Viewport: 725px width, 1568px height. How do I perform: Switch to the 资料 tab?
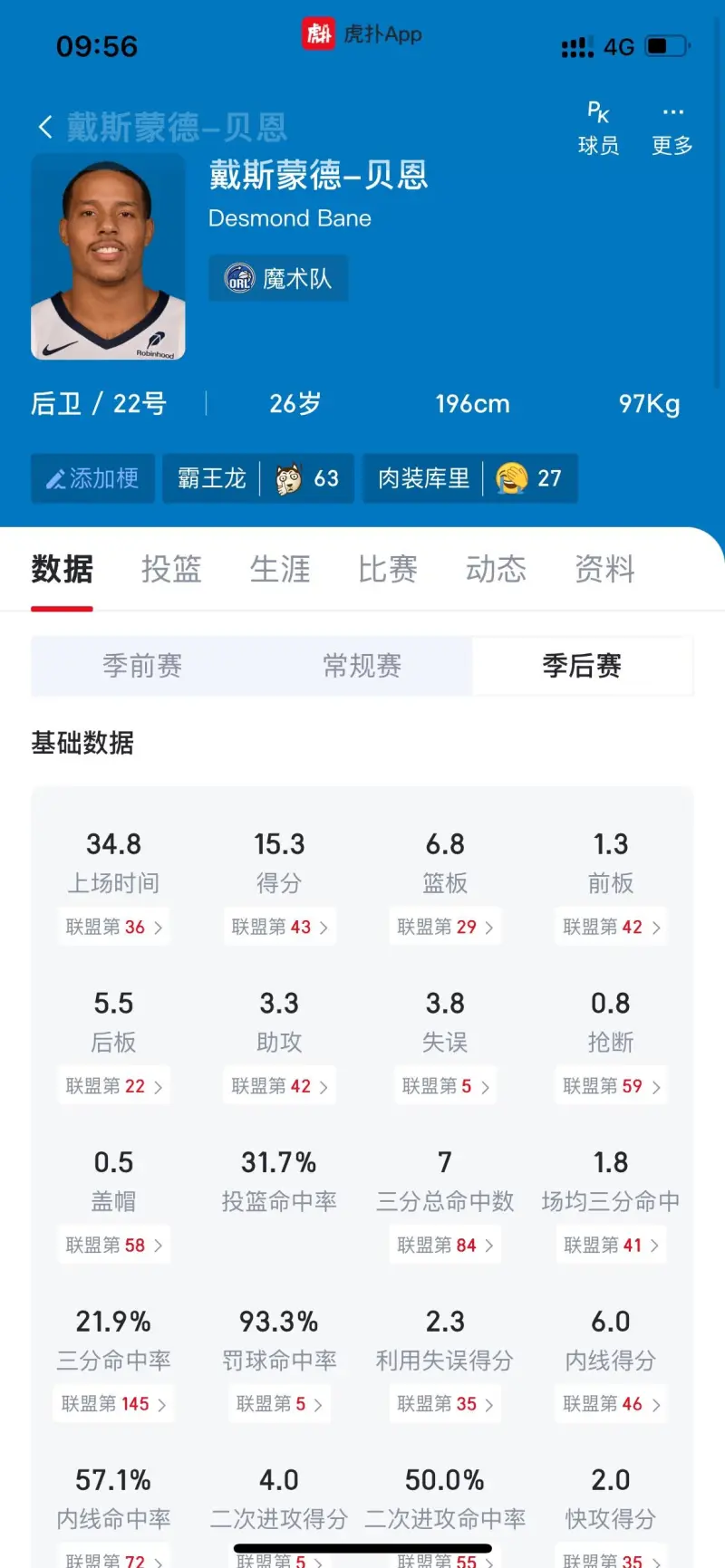[x=604, y=569]
